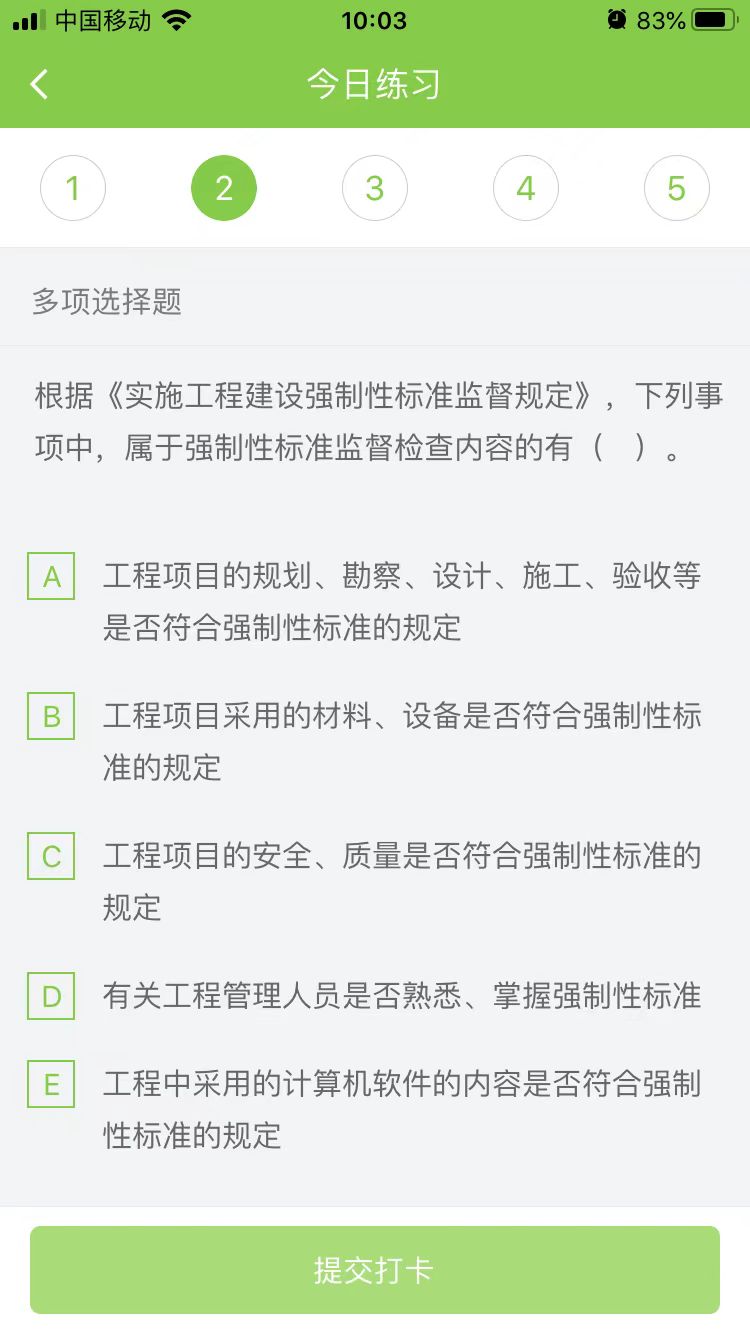Switch to question 3
The image size is (750, 1334).
(x=375, y=188)
